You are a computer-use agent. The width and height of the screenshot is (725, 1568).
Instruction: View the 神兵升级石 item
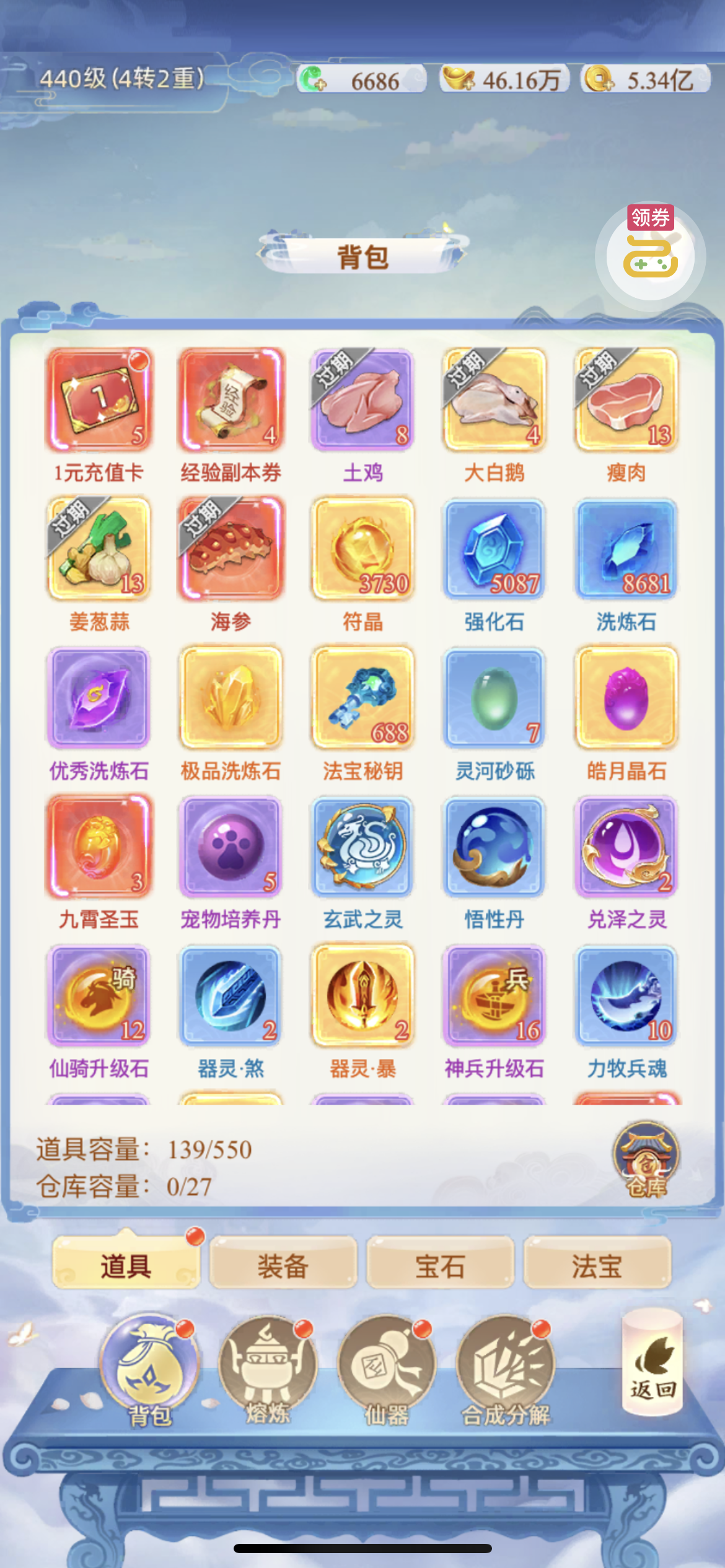[x=494, y=996]
